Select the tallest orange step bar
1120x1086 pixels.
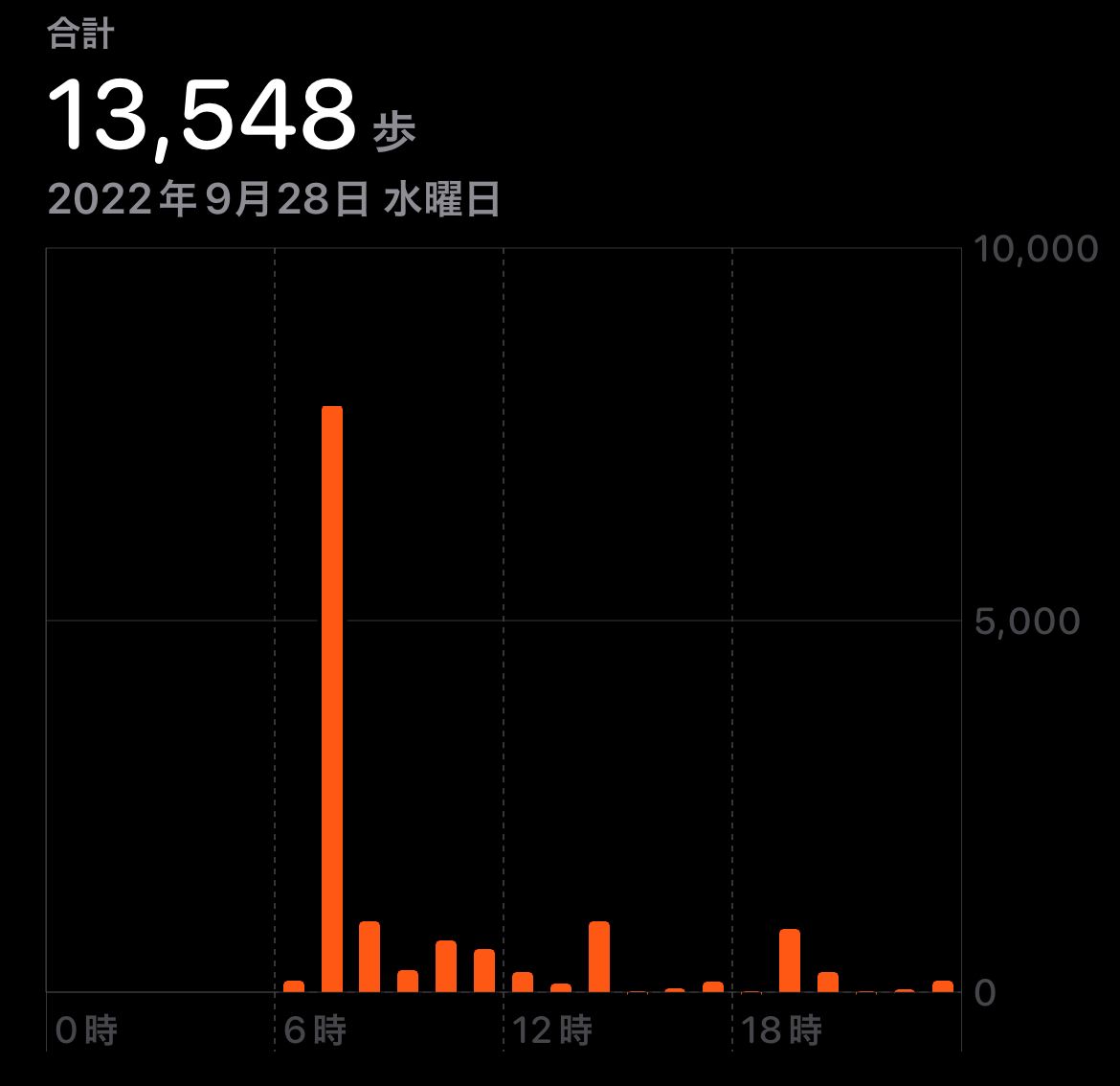pos(332,699)
